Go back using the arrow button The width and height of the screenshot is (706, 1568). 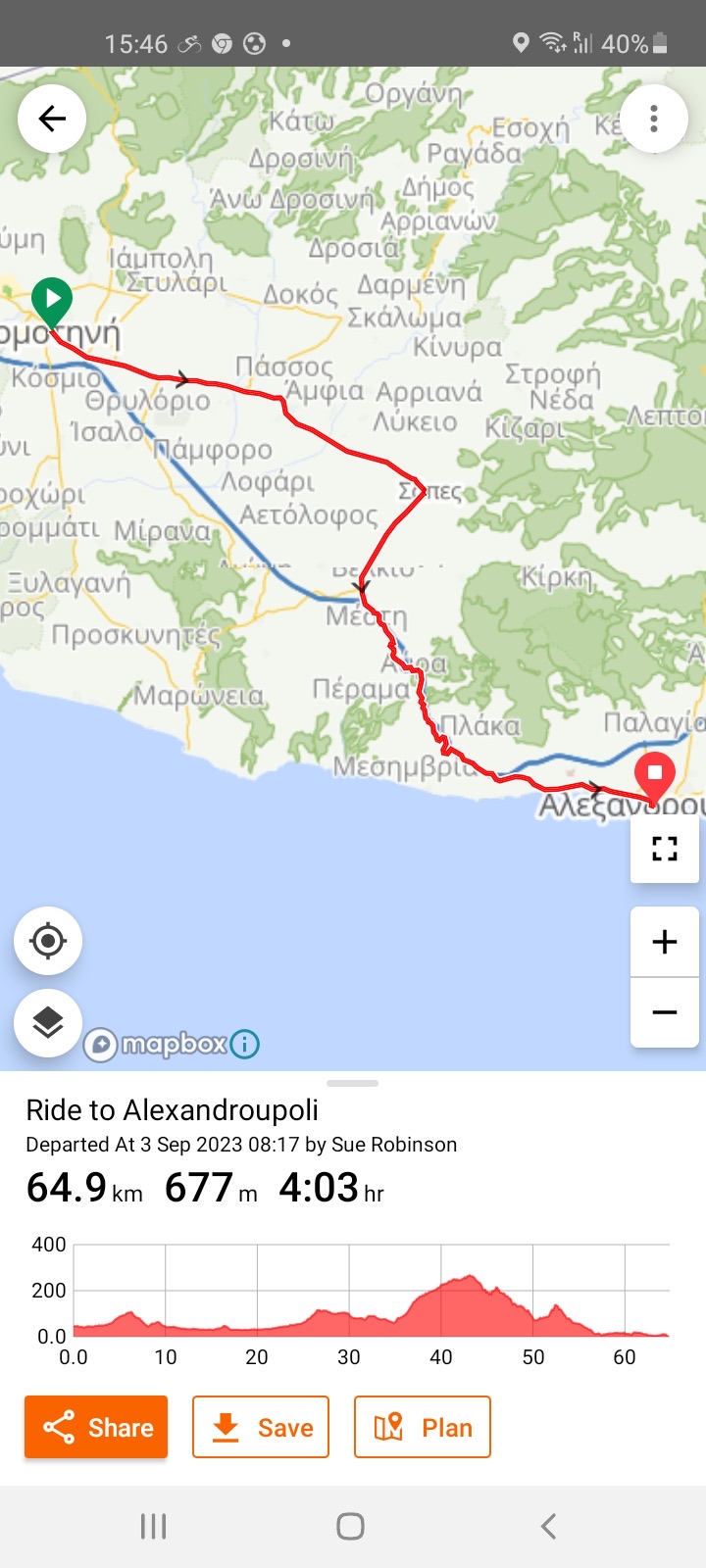tap(52, 119)
